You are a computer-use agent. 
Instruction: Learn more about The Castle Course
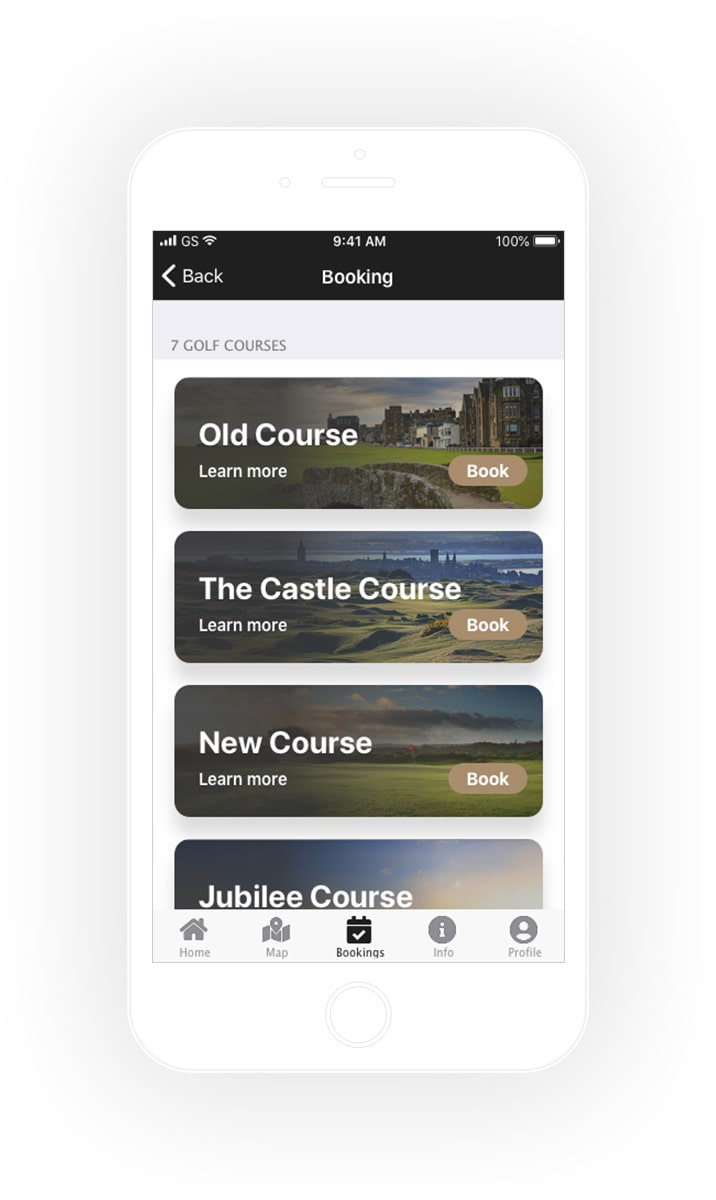(x=242, y=625)
